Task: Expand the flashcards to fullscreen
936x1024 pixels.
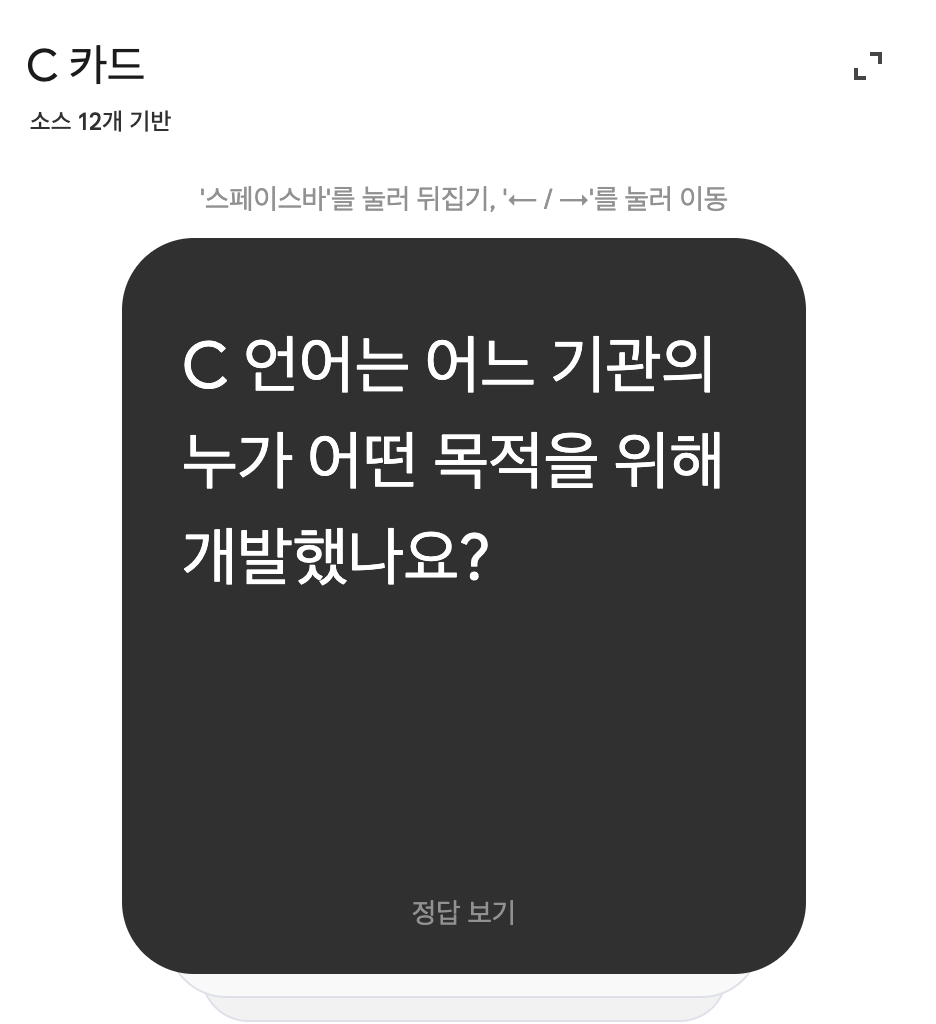Action: point(868,66)
